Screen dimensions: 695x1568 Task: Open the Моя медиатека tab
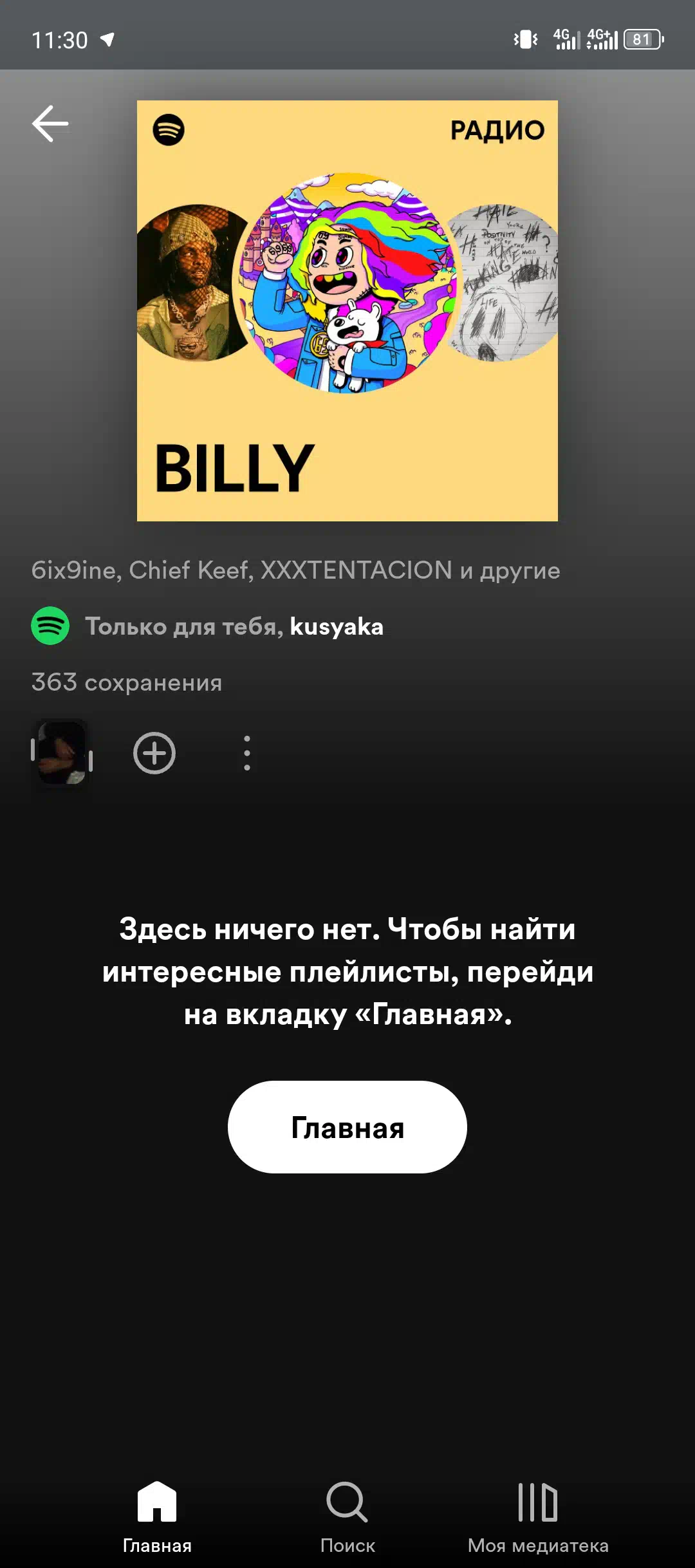coord(538,1518)
